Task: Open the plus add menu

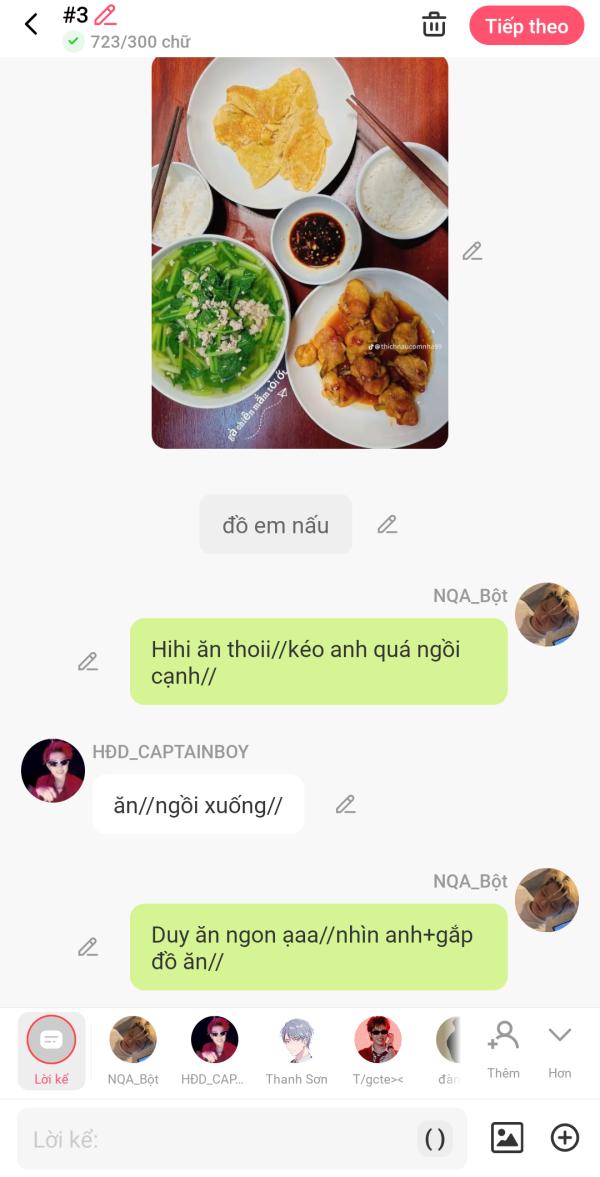Action: (x=565, y=1137)
